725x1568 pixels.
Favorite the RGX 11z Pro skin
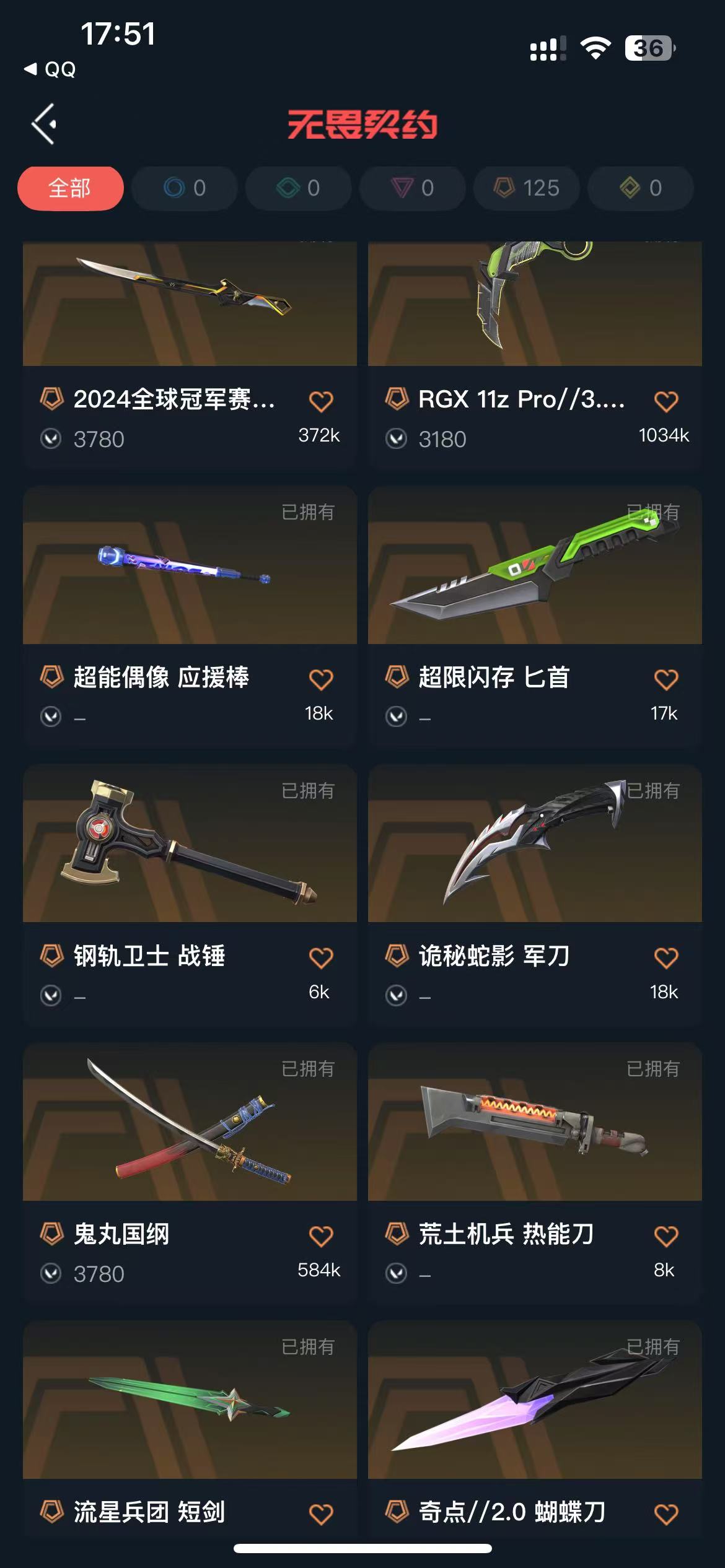[666, 401]
